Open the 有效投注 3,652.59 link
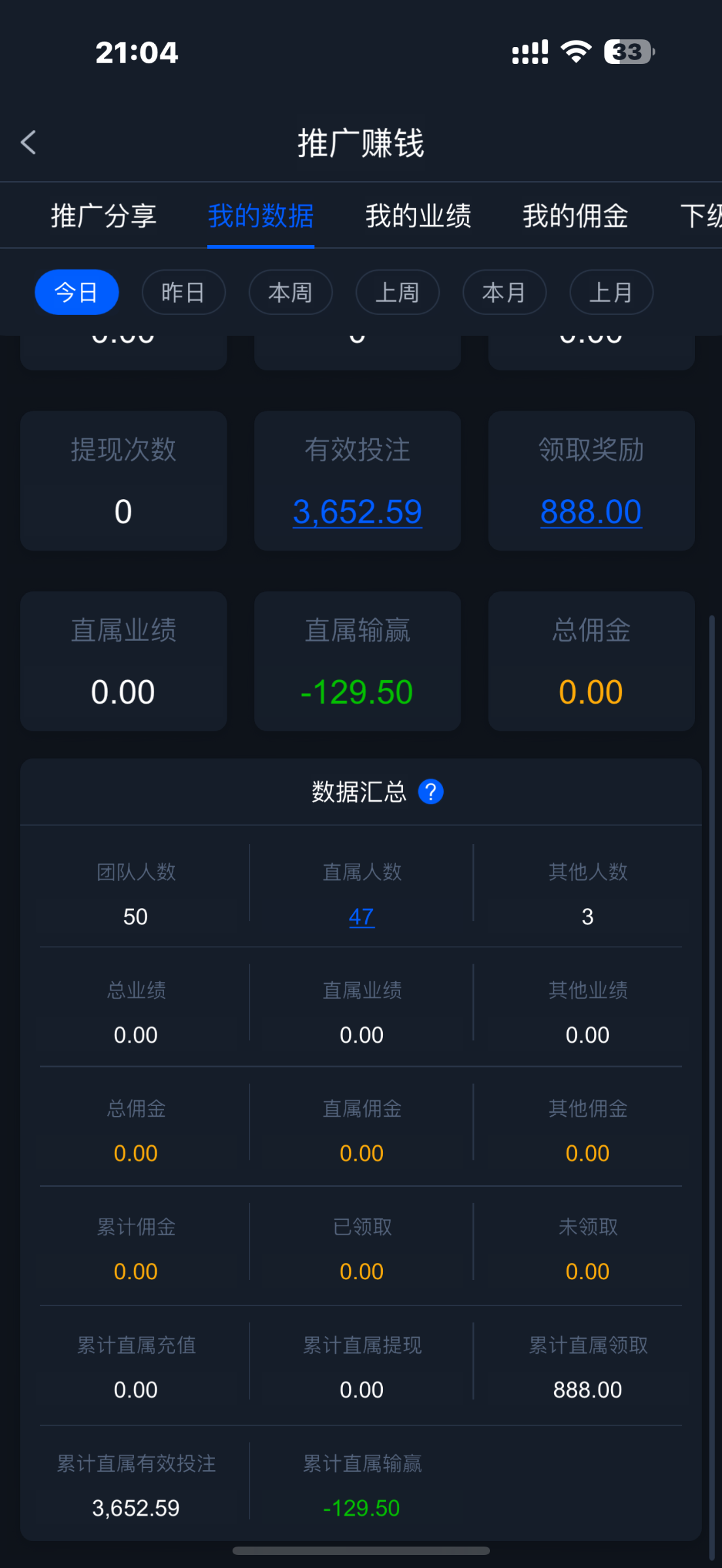The image size is (722, 1568). pyautogui.click(x=357, y=512)
